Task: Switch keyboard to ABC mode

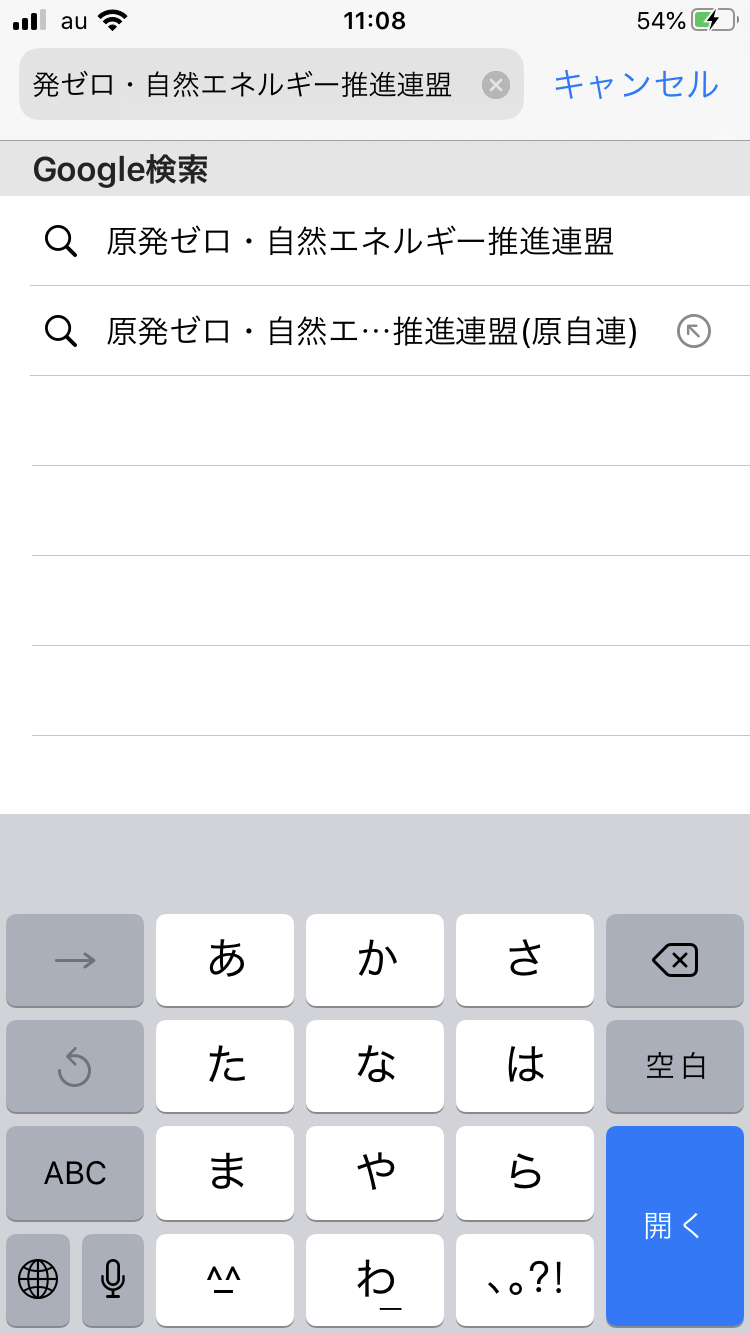Action: [75, 1173]
